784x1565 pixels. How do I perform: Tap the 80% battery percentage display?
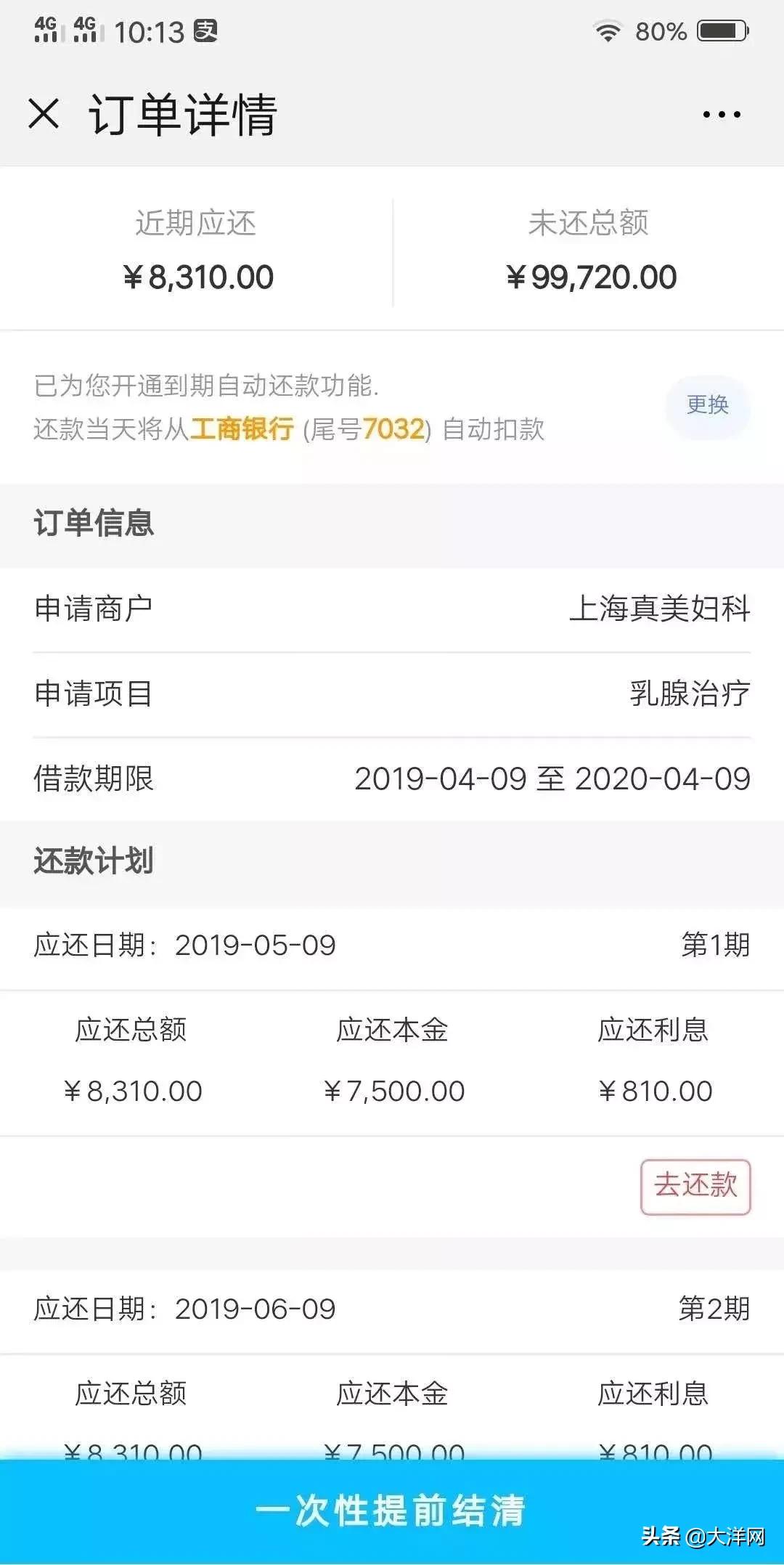(662, 31)
